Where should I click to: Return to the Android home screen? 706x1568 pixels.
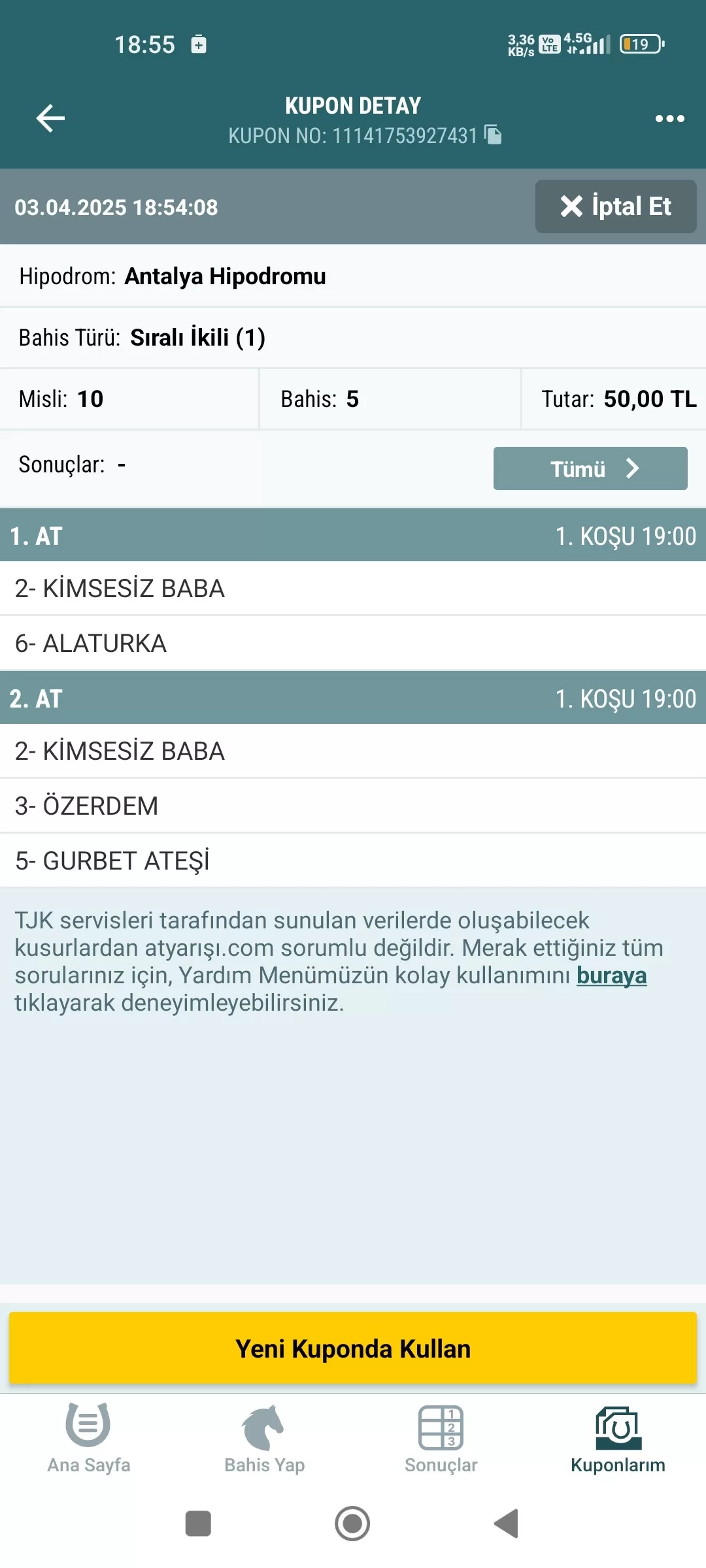click(x=352, y=1524)
